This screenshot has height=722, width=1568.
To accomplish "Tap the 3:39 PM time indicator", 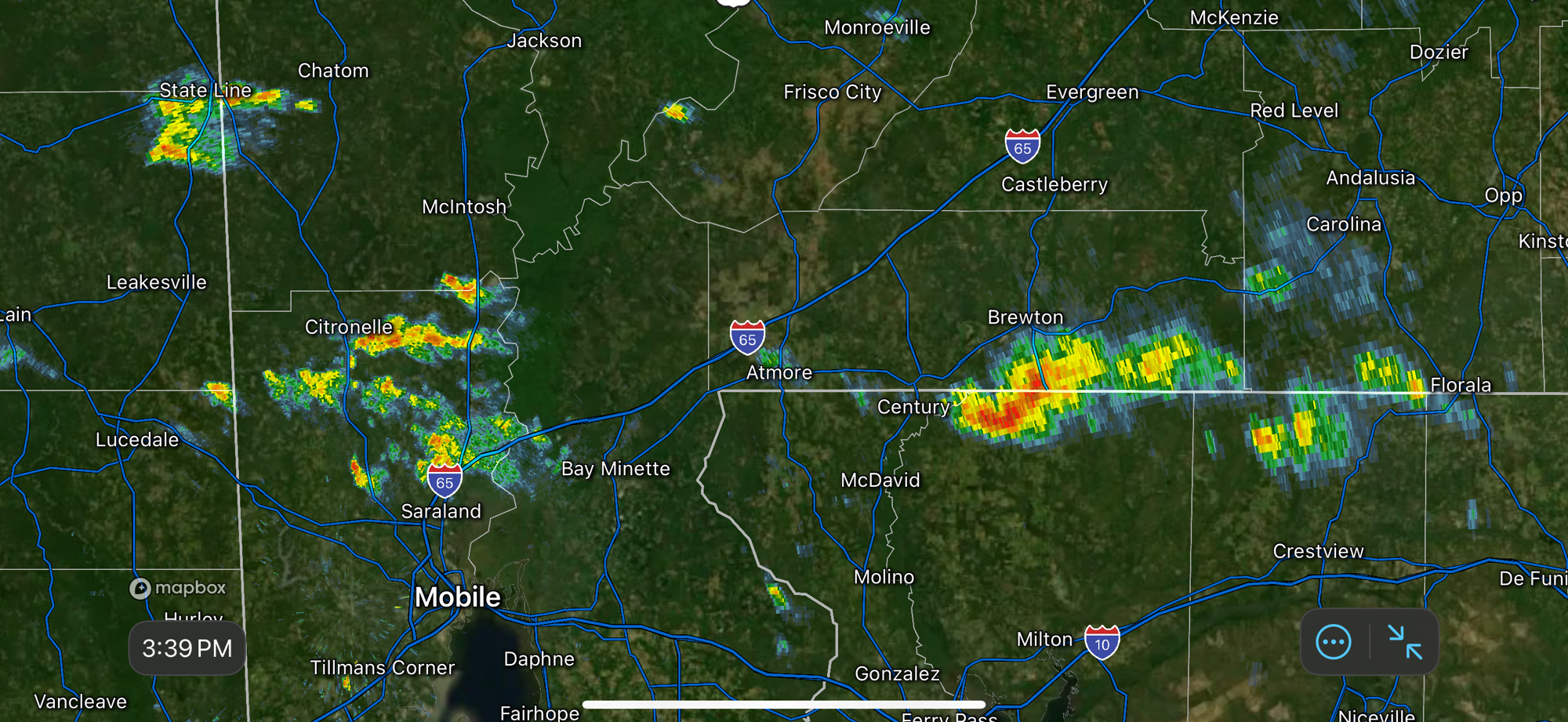I will (x=187, y=648).
